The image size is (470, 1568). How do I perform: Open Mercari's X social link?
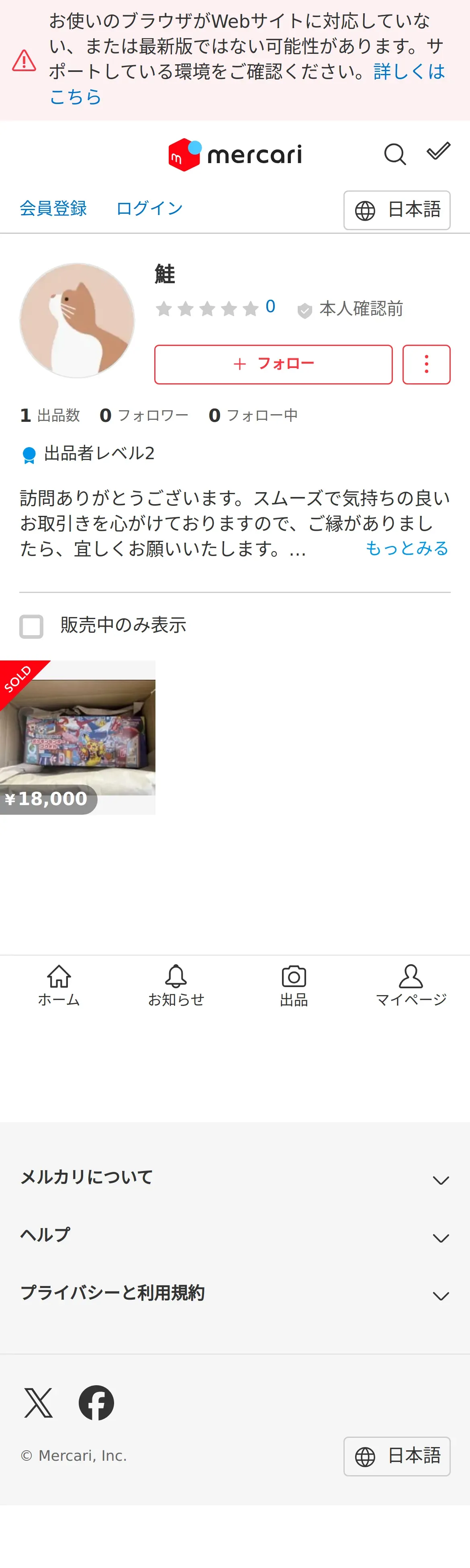(38, 1402)
